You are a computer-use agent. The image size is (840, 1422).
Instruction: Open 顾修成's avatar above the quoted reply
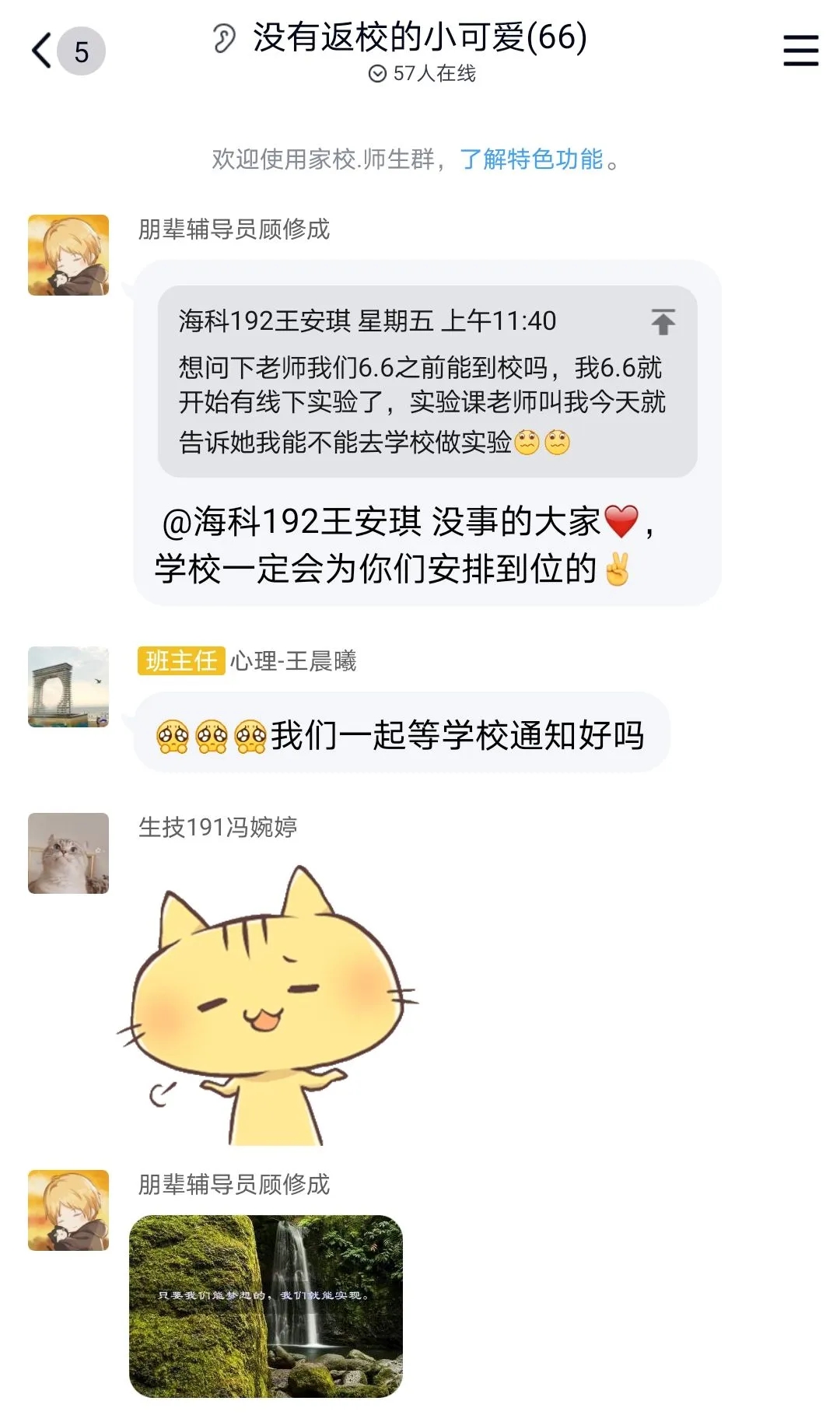tap(68, 255)
